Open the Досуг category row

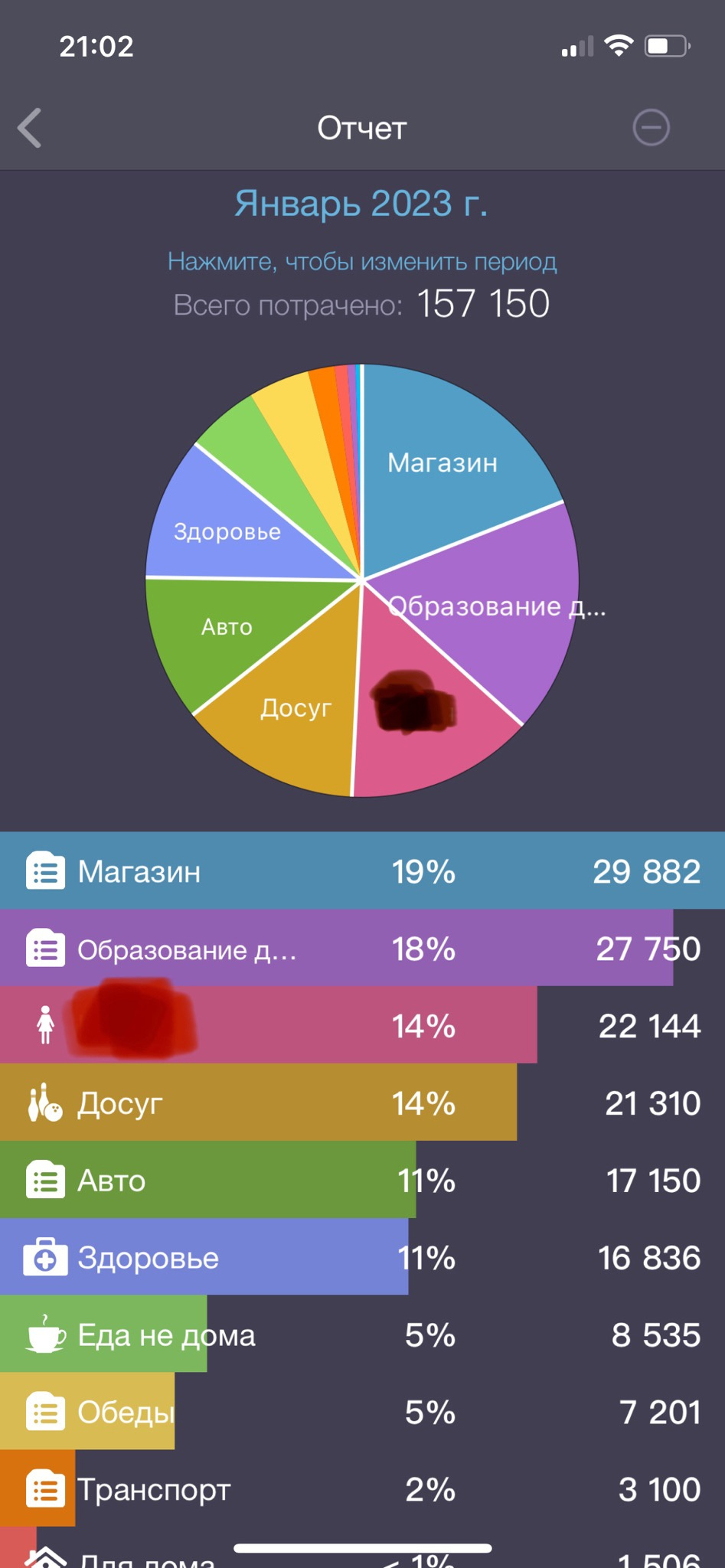[362, 1103]
